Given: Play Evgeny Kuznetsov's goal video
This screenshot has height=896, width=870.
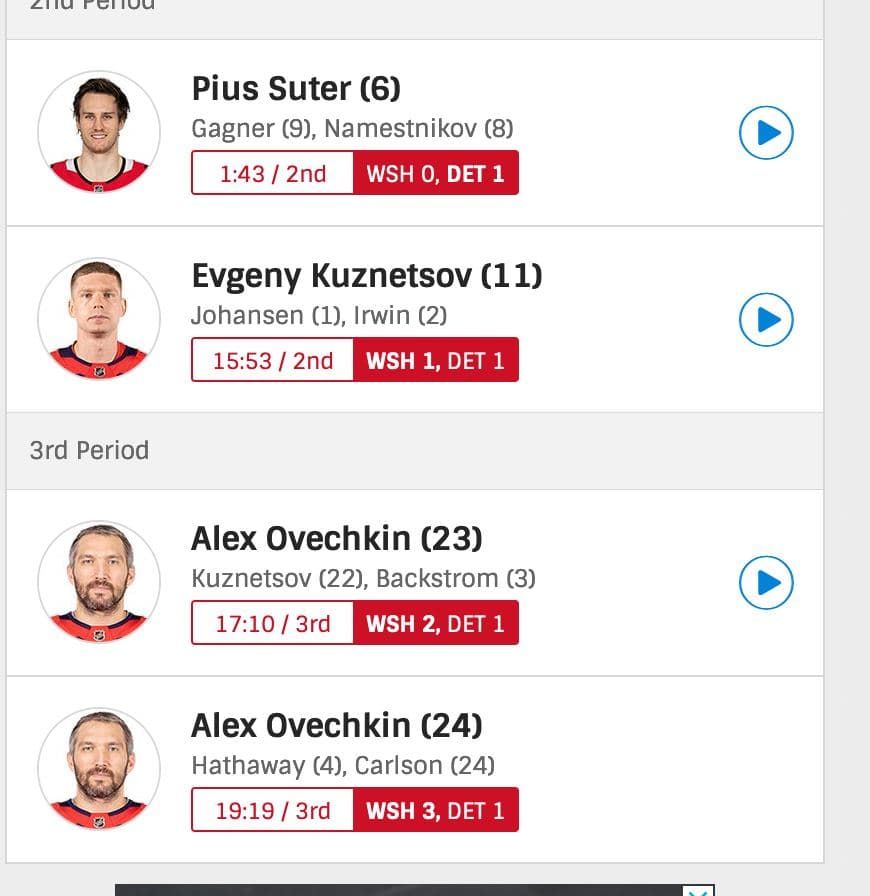Looking at the screenshot, I should tap(766, 320).
